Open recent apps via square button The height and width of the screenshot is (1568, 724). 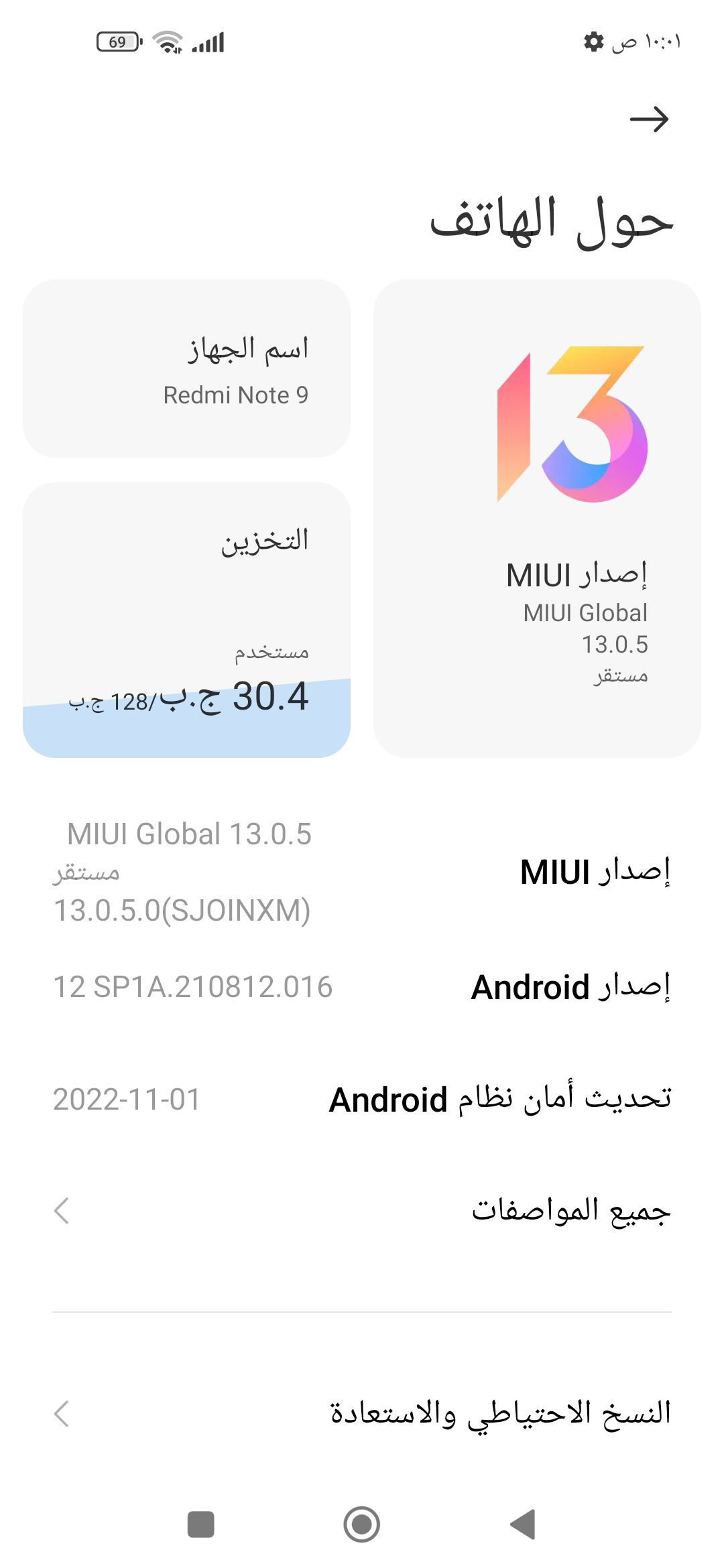(200, 1524)
